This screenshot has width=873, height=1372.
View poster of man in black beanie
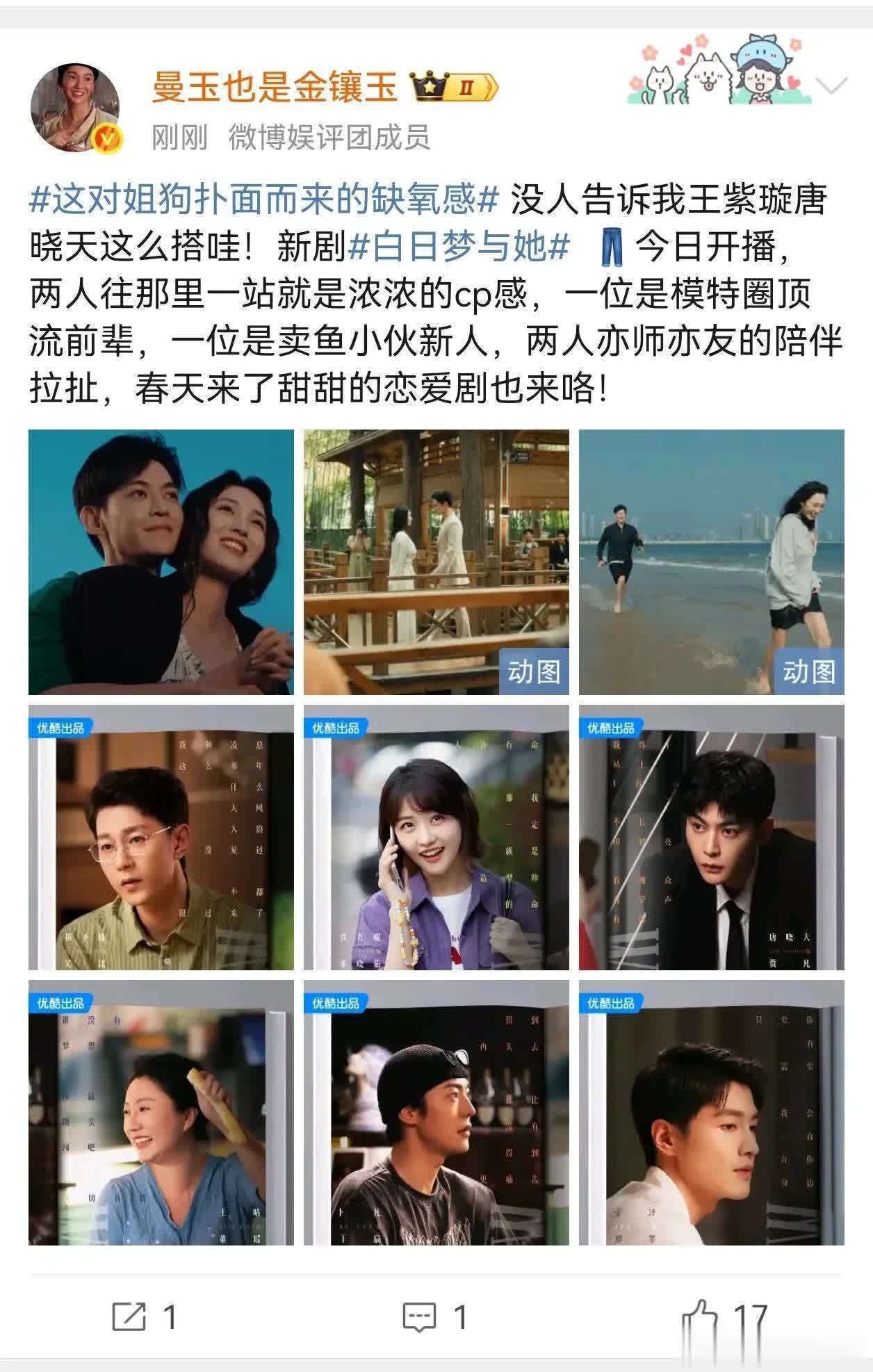click(x=436, y=1112)
